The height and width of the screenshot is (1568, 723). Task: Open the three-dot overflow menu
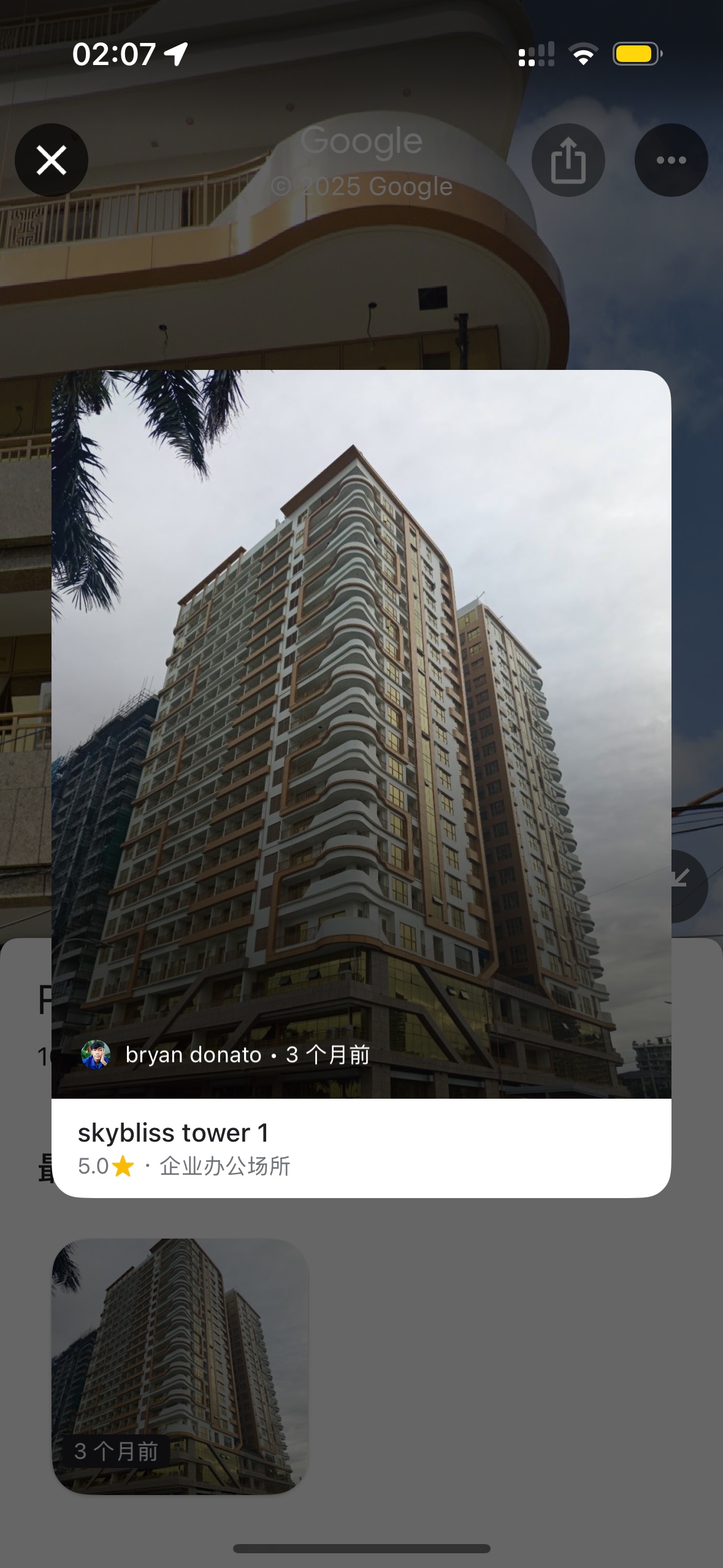(x=671, y=160)
